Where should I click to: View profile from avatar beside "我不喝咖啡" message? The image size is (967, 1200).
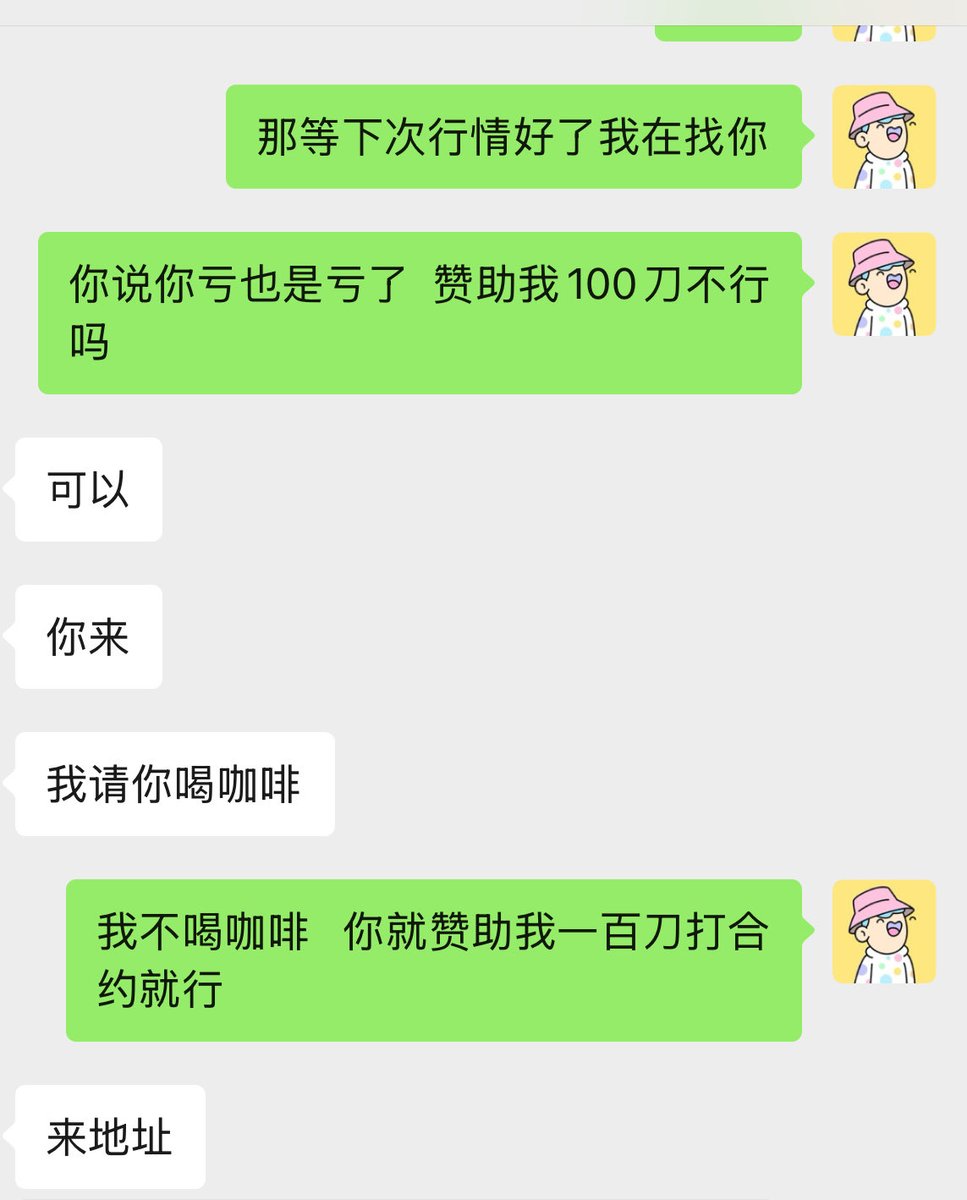coord(884,931)
